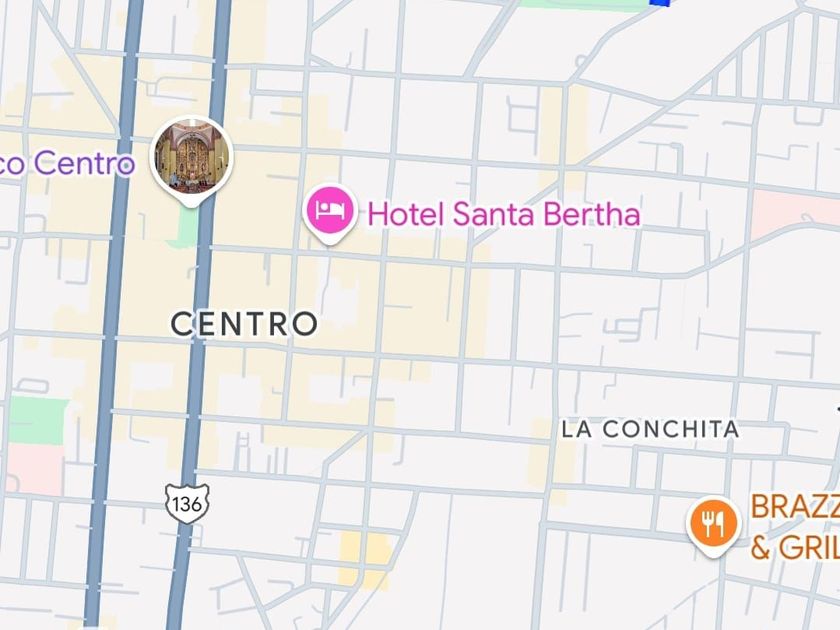Open the Hotel Santa Bertha map pin
This screenshot has width=840, height=630.
coord(331,210)
